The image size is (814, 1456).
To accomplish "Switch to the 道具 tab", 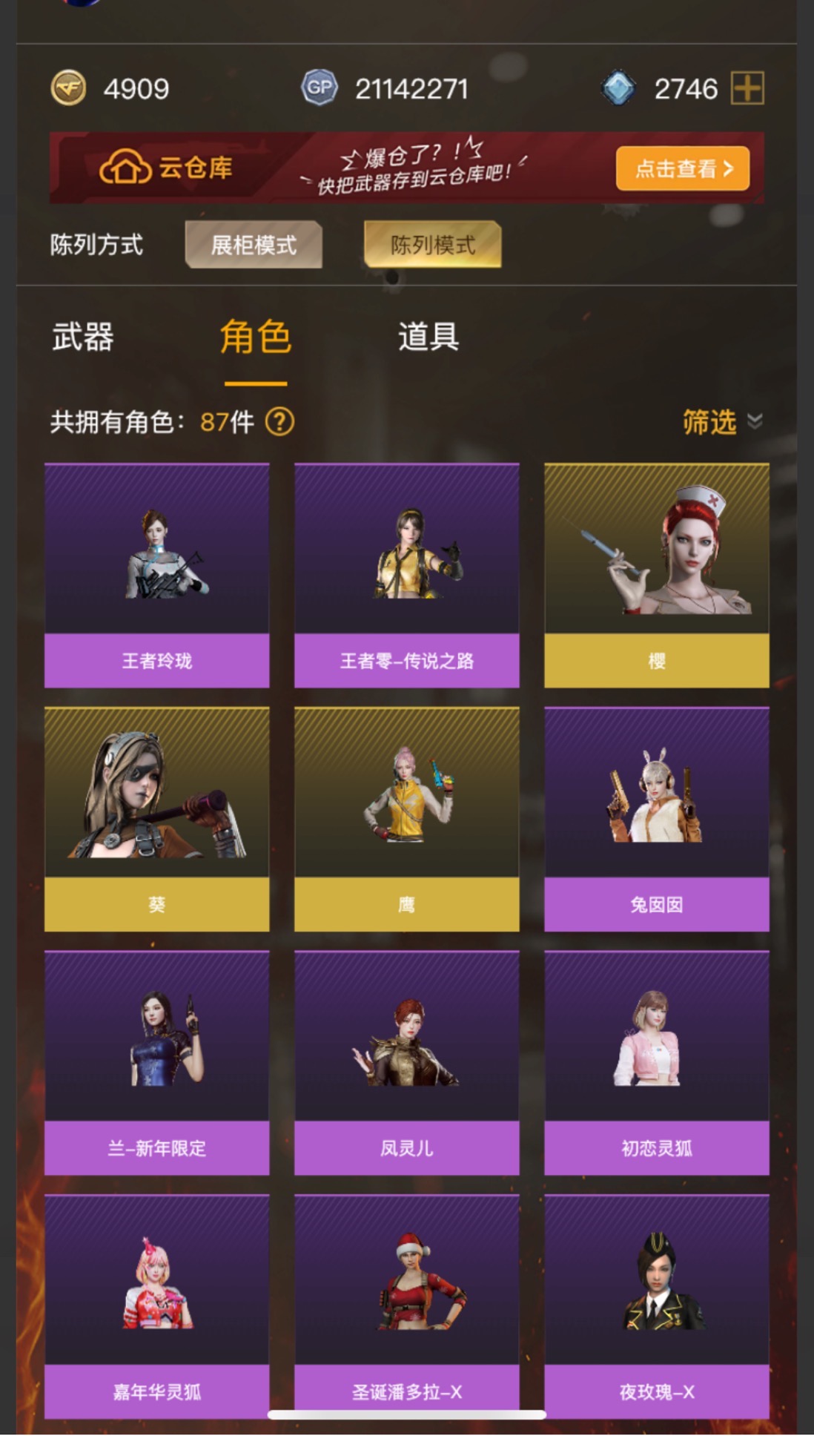I will click(x=428, y=337).
